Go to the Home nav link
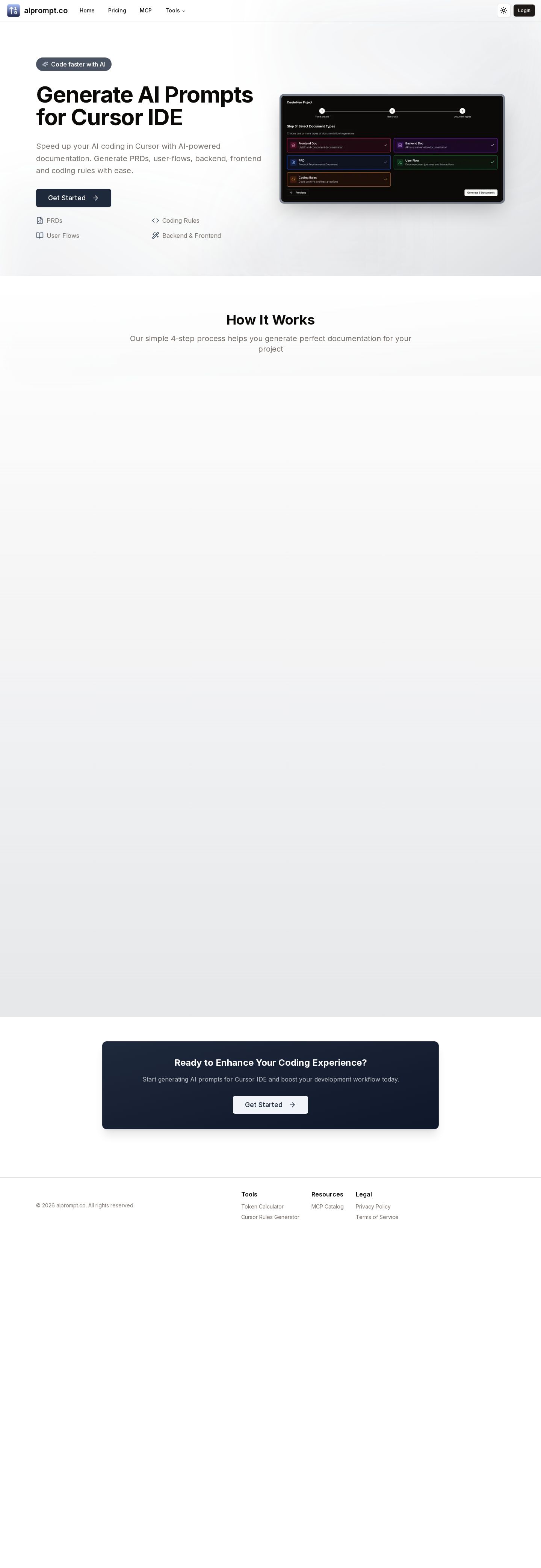 (x=87, y=11)
